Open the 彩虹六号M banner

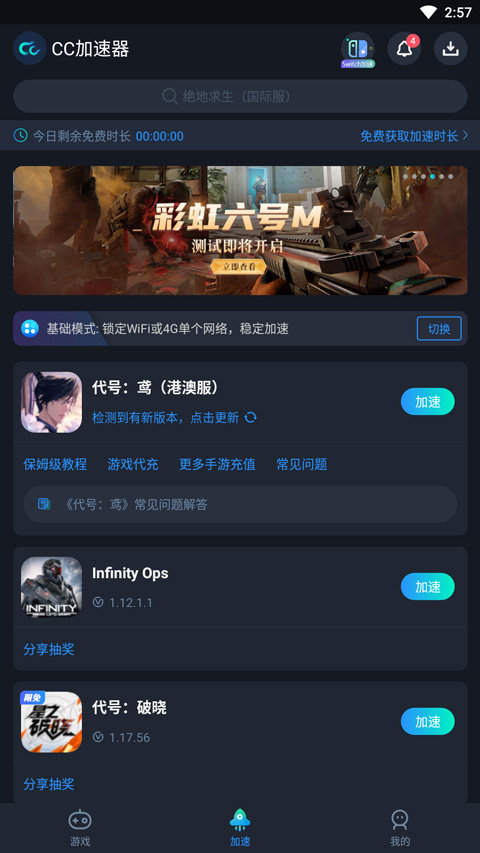click(240, 231)
